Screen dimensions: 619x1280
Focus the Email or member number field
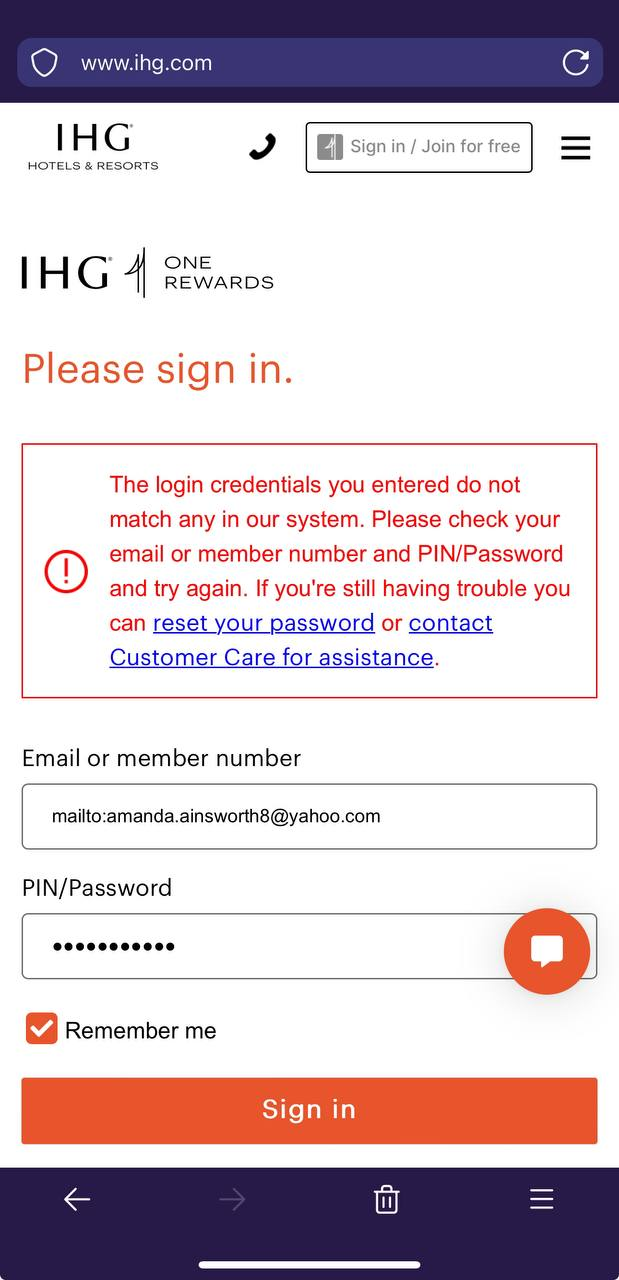pyautogui.click(x=309, y=816)
